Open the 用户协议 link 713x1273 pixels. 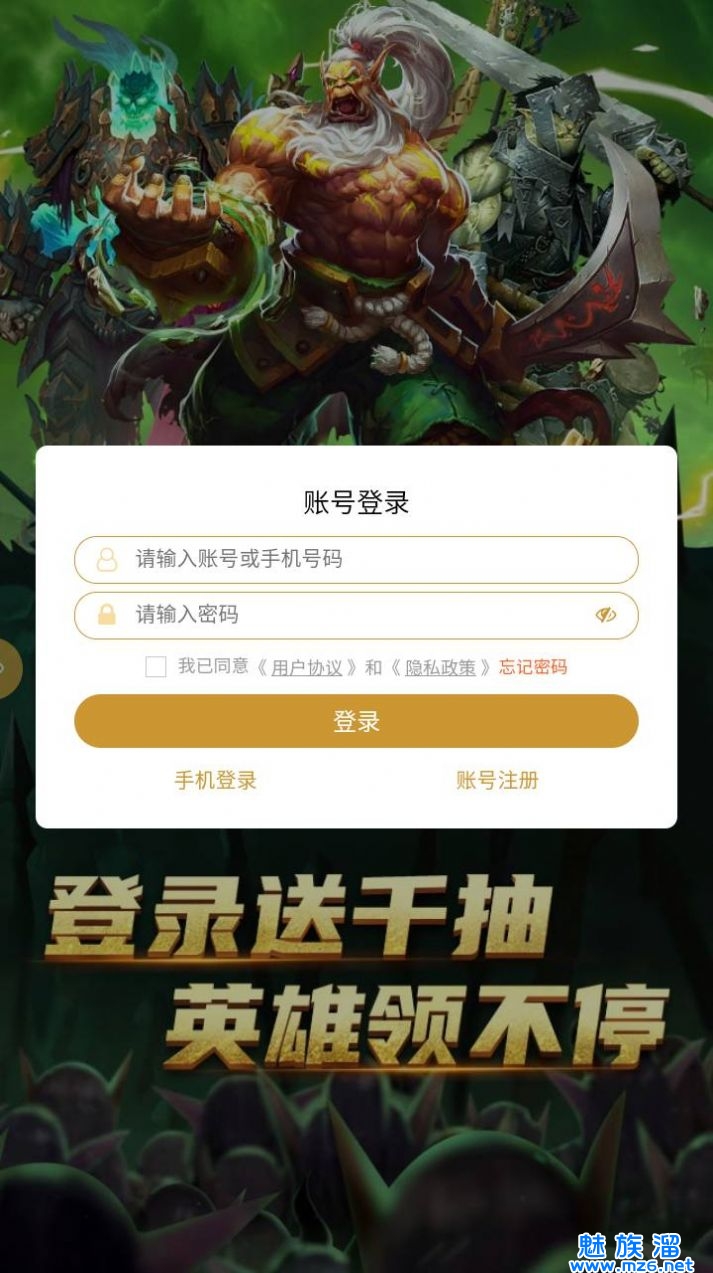tap(307, 668)
